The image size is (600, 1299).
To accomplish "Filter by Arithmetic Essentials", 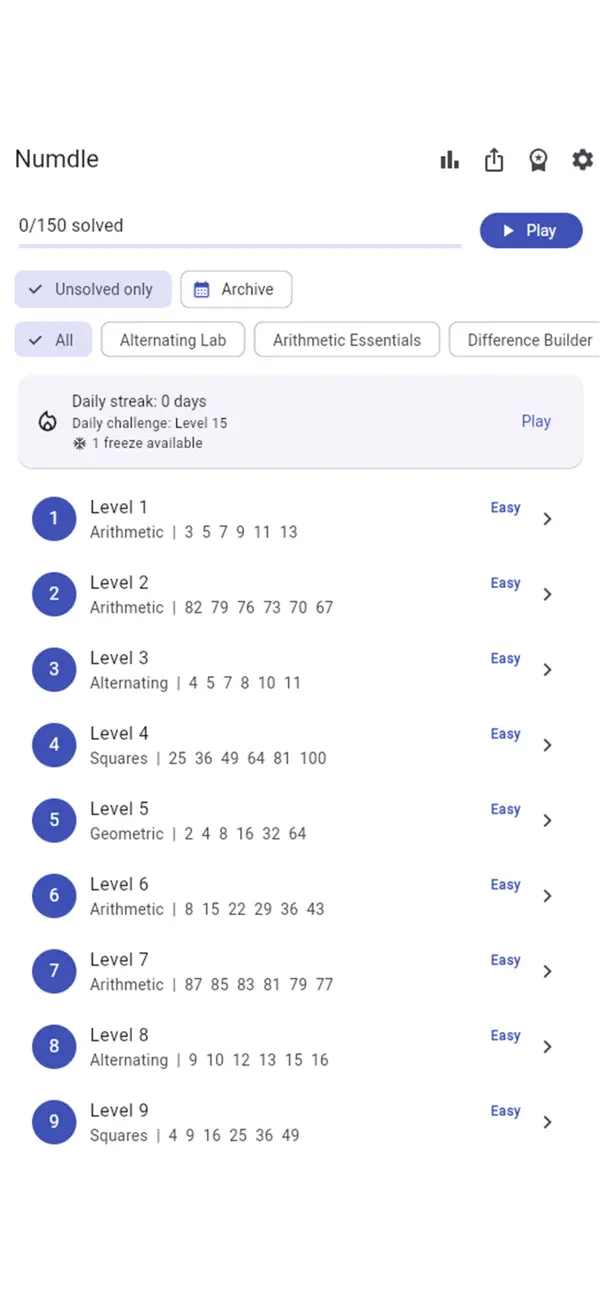I will tap(347, 340).
